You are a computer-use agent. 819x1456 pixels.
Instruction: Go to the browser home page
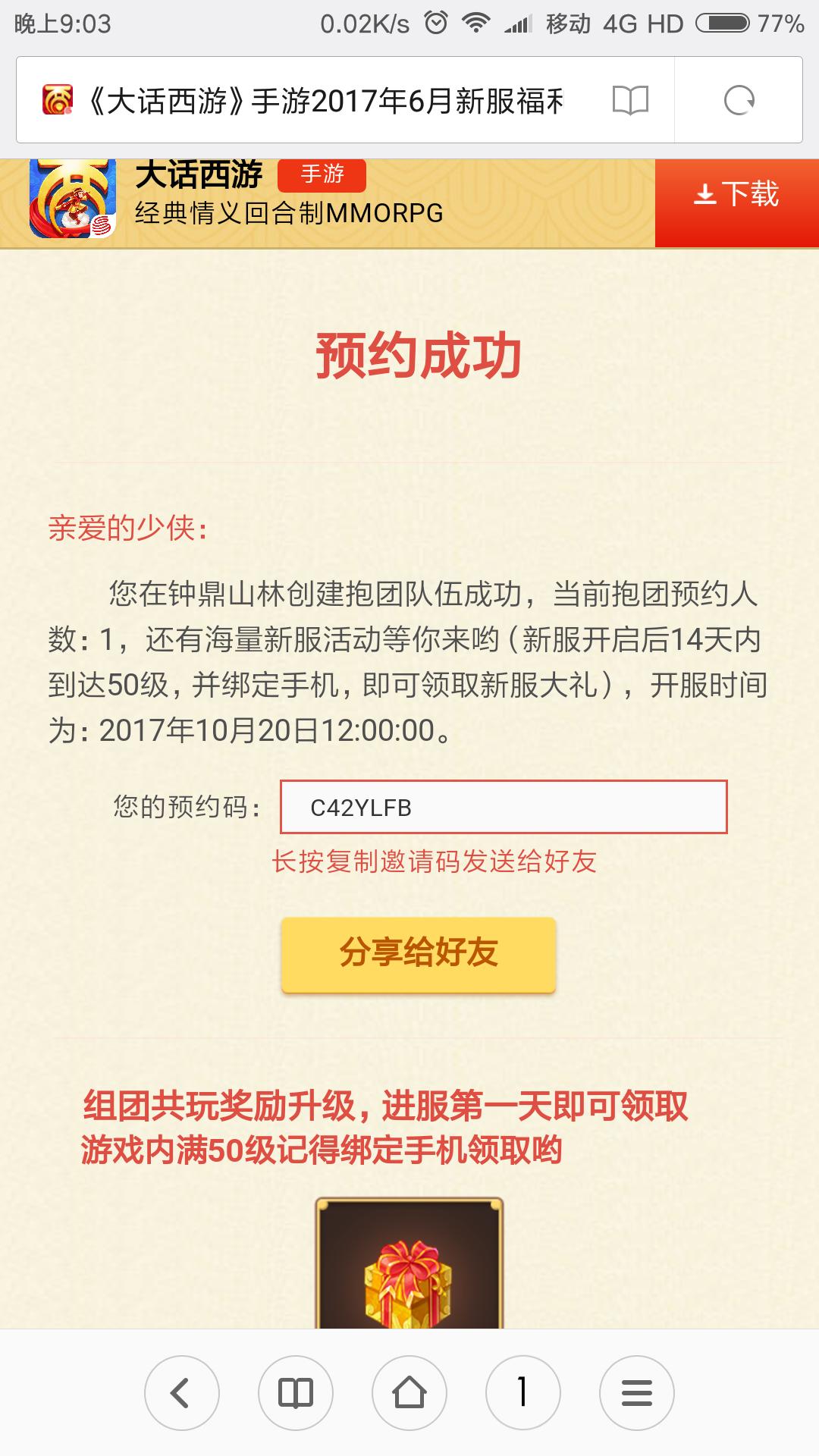click(x=409, y=1393)
